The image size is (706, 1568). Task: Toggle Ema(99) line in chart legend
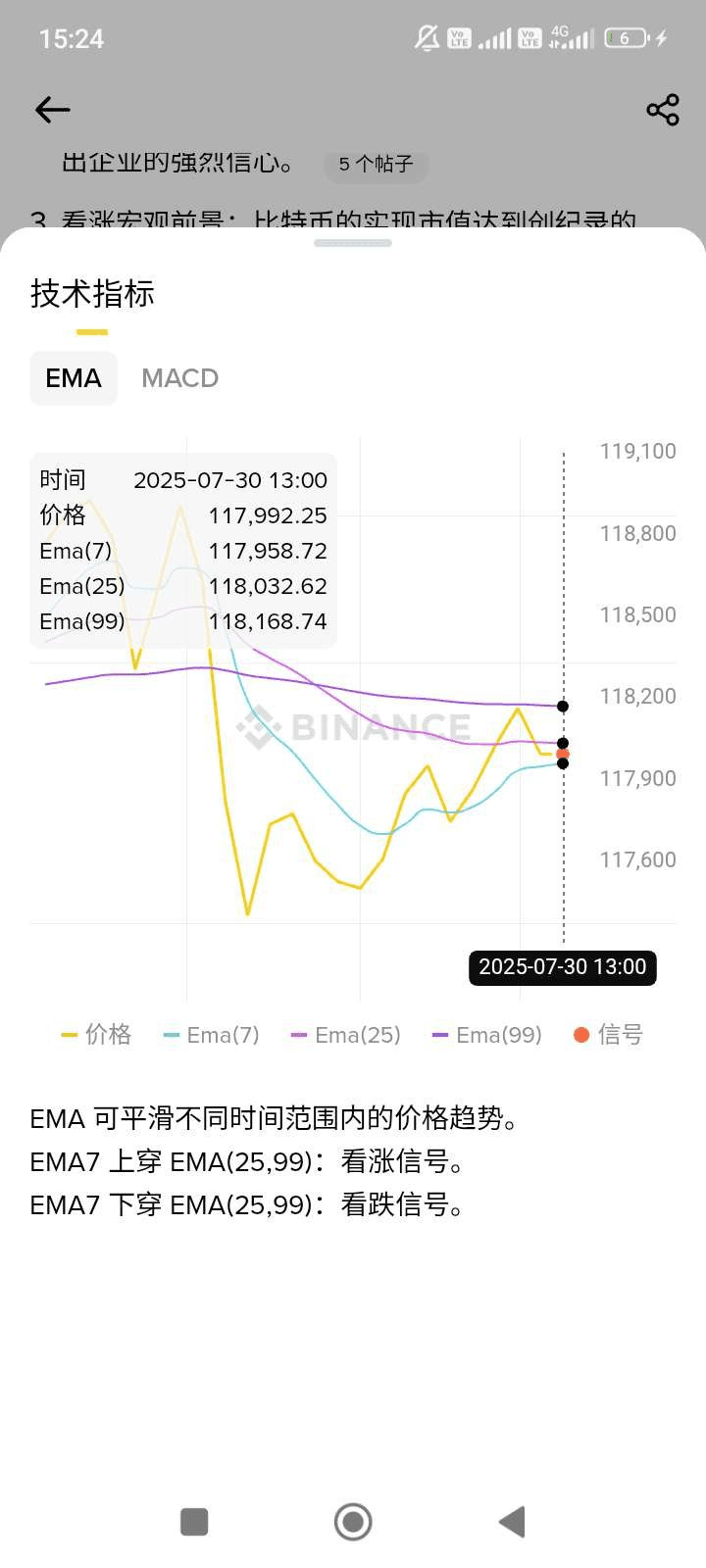point(487,1035)
